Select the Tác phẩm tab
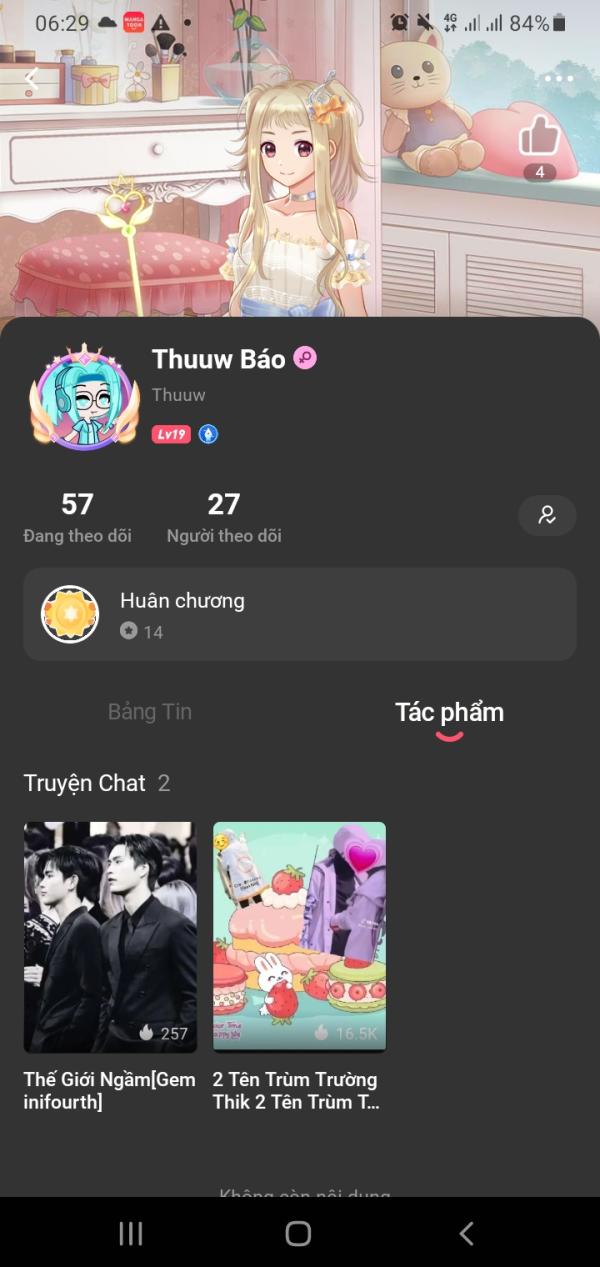Image resolution: width=600 pixels, height=1267 pixels. pyautogui.click(x=449, y=712)
